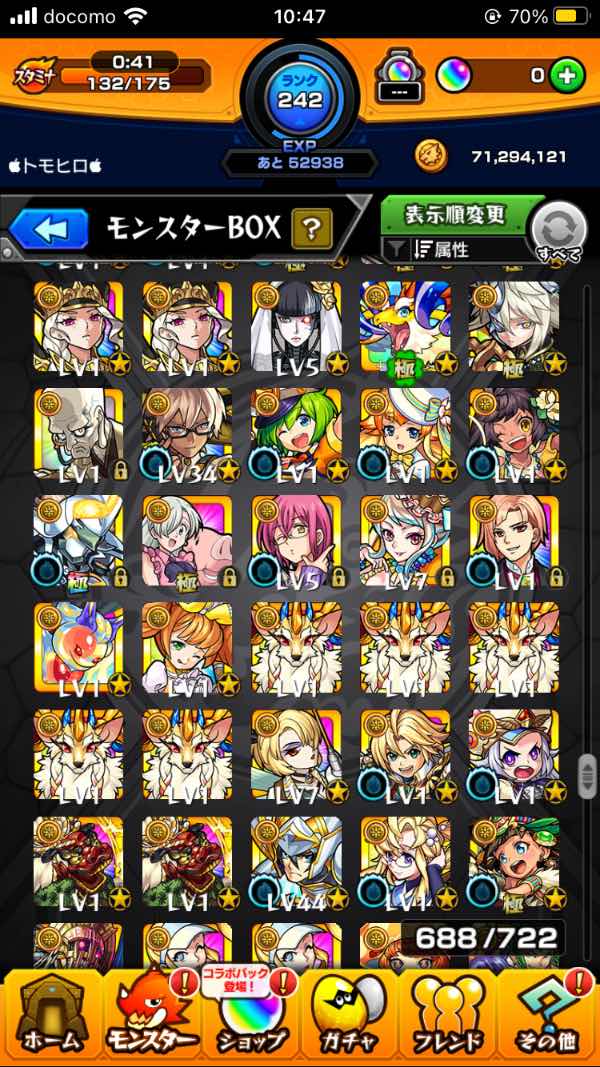Switch to the ホーム tab
This screenshot has height=1067, width=600.
click(52, 1011)
